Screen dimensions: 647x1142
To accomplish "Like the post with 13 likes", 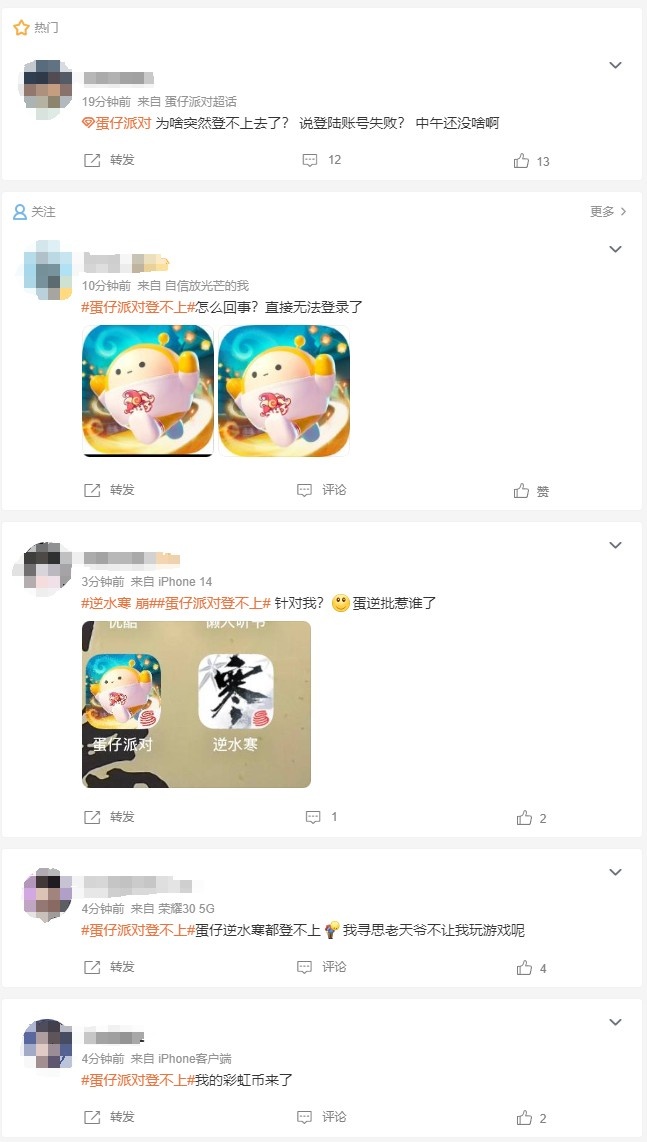I will click(532, 161).
